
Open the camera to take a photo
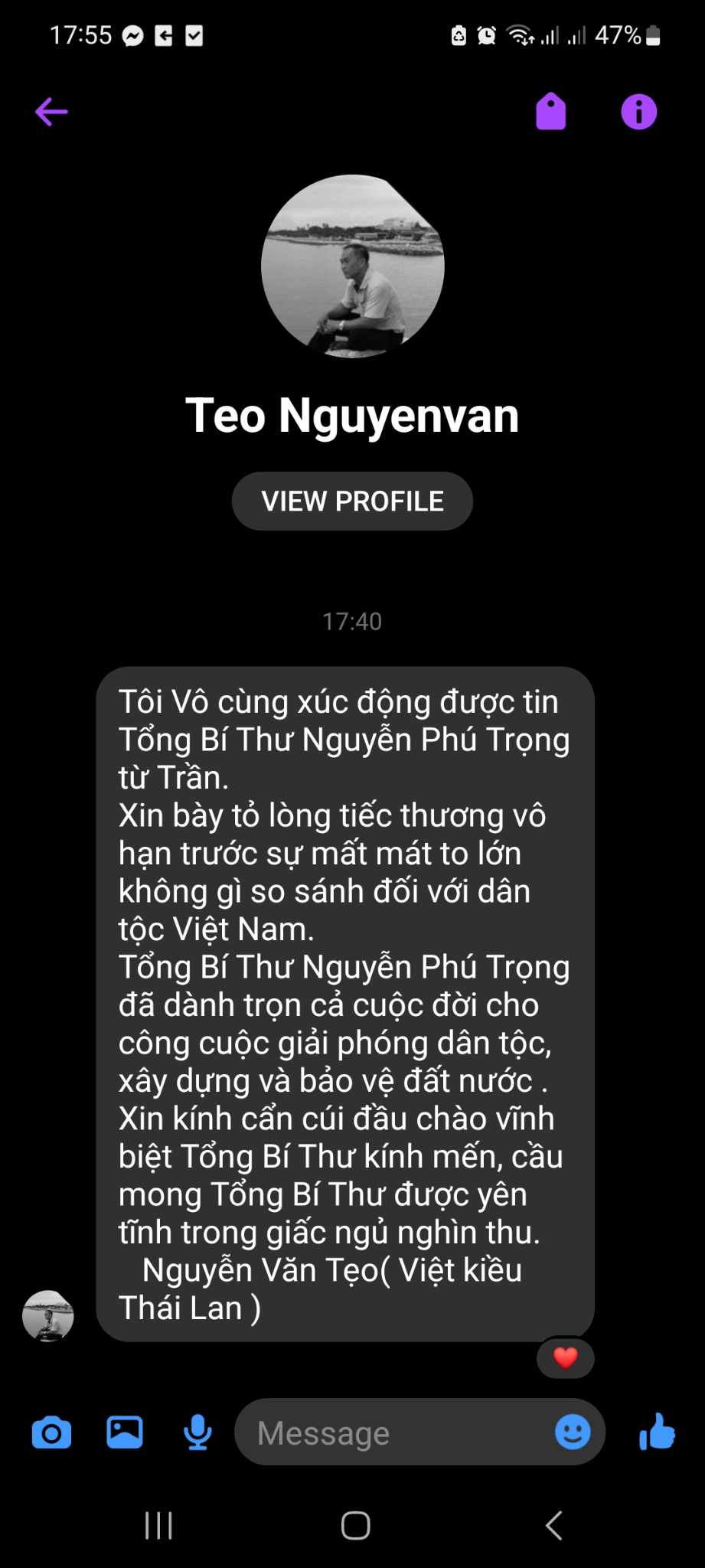click(51, 1432)
